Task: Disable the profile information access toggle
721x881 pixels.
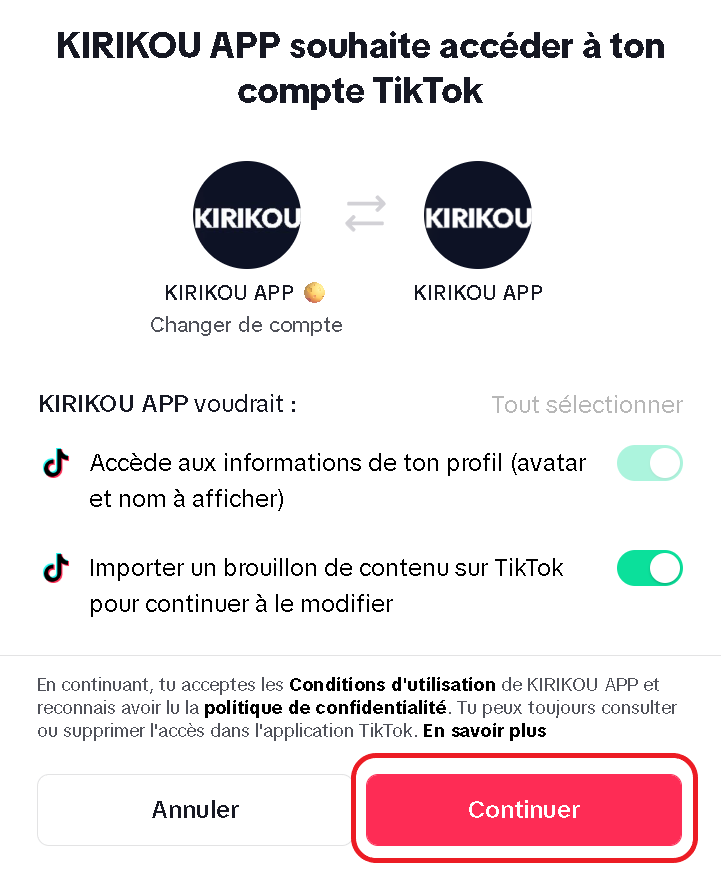Action: tap(649, 462)
